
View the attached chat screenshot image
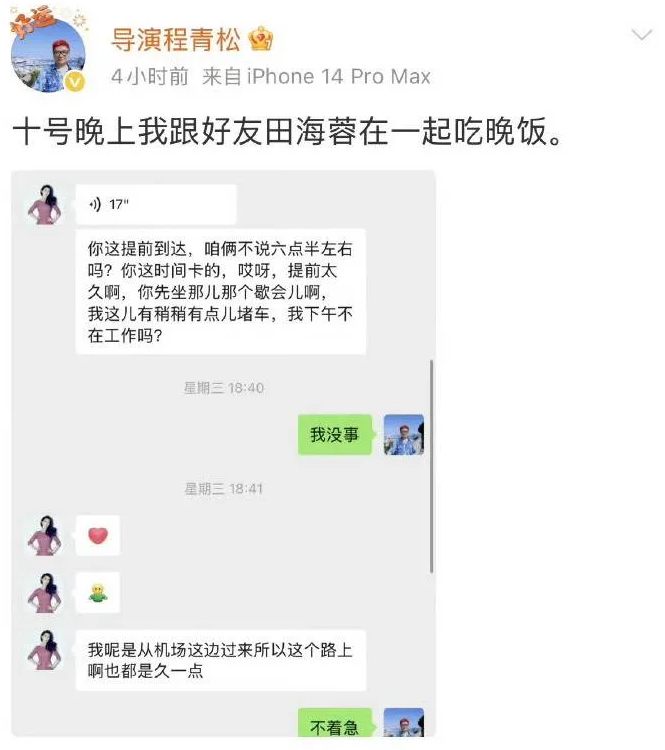225,455
